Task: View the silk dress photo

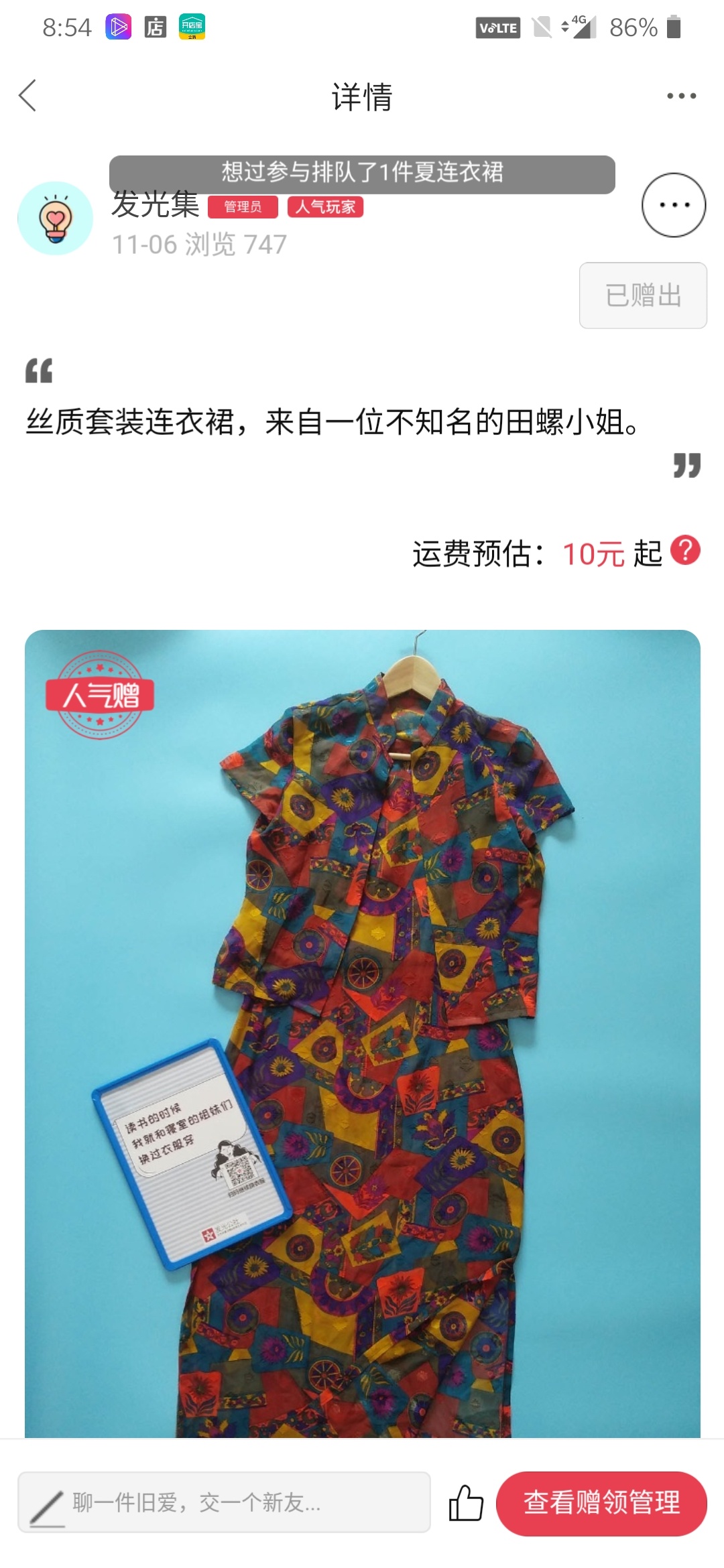Action: click(363, 1033)
